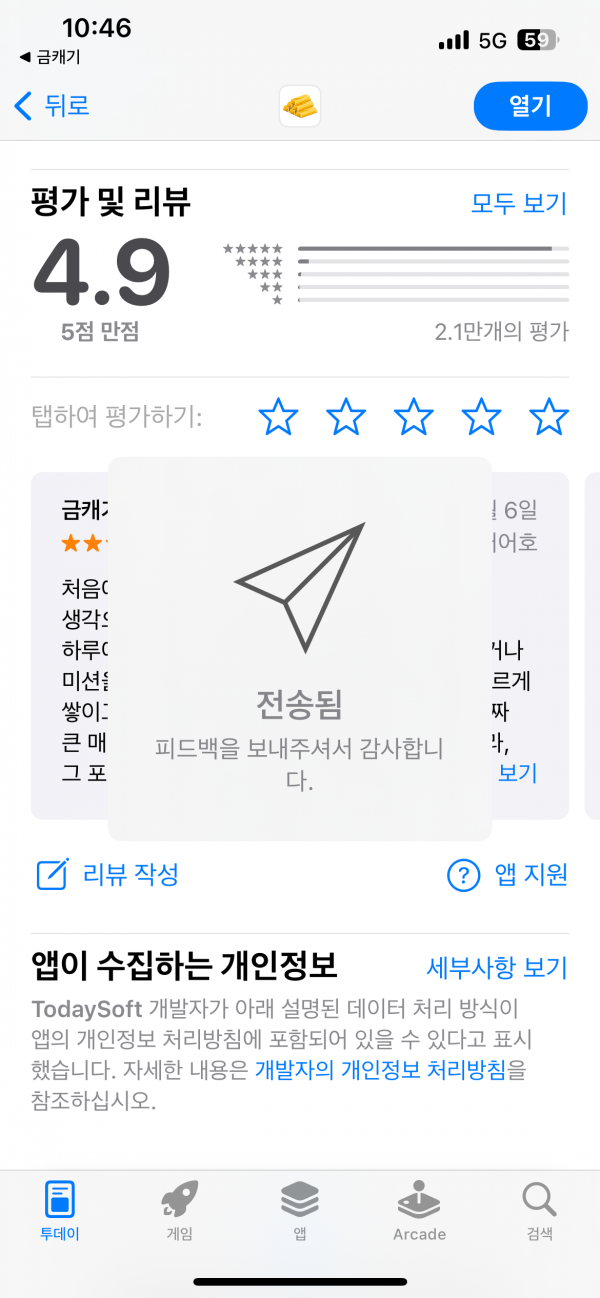The image size is (600, 1298).
Task: Return to 금캐기 app from status bar
Action: pyautogui.click(x=50, y=58)
